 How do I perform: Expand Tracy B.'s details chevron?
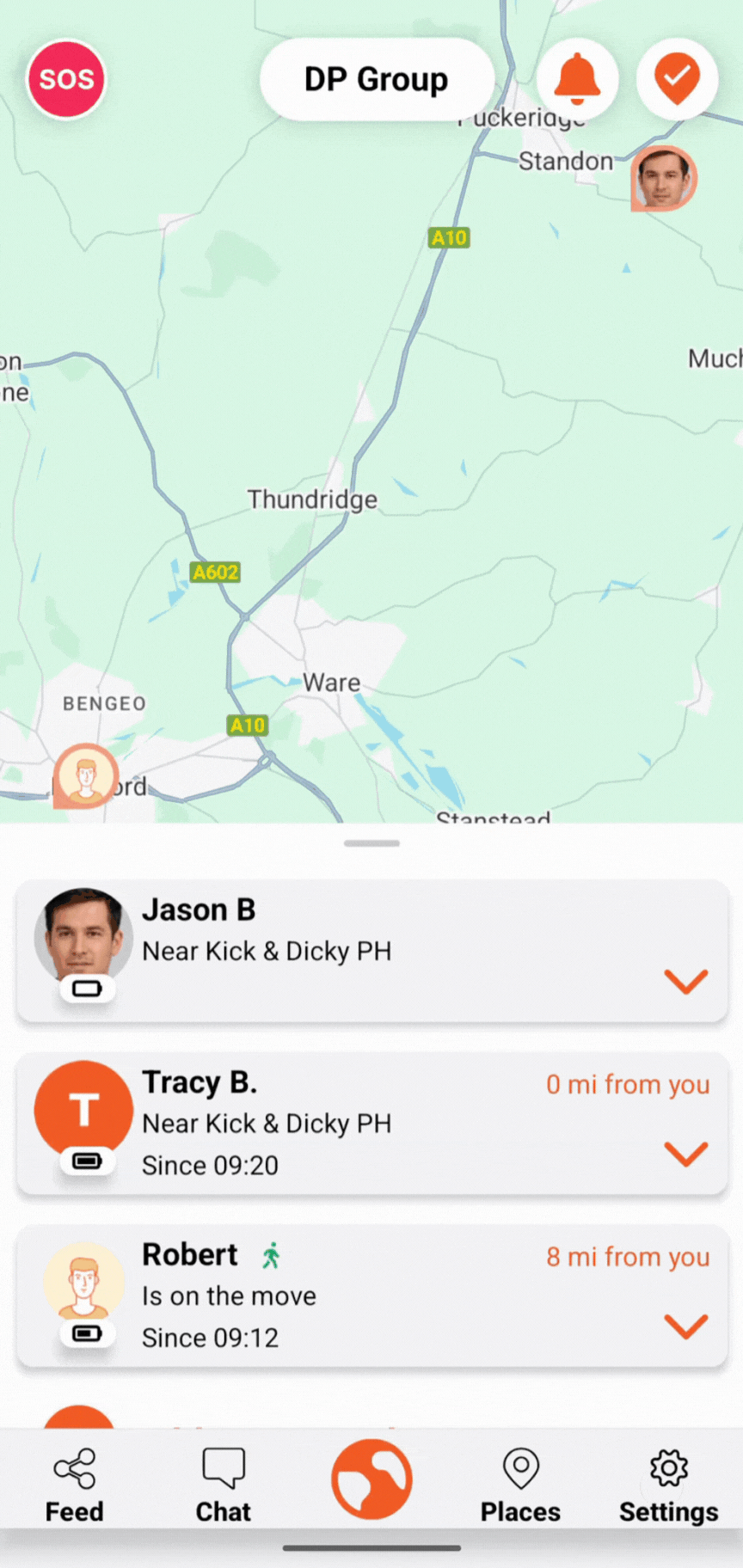(x=686, y=1154)
